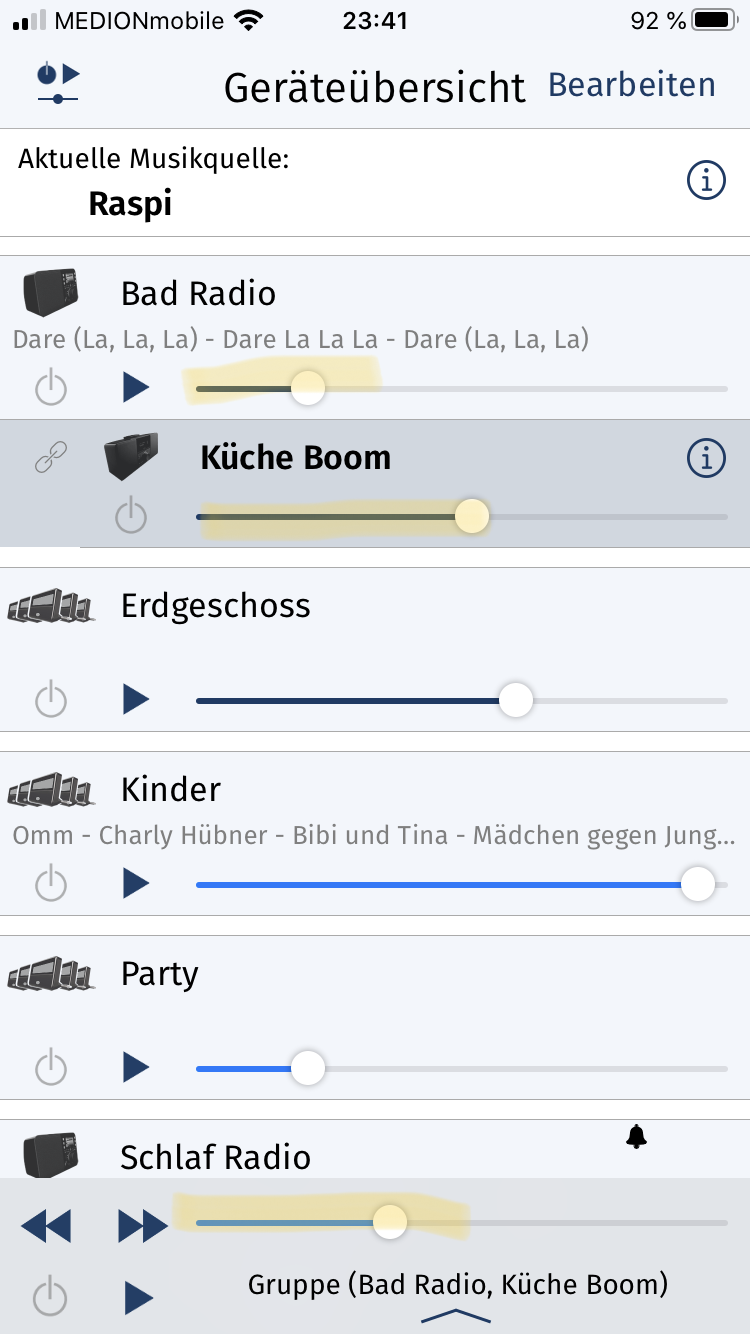Image resolution: width=750 pixels, height=1334 pixels.
Task: Change the Erdgeschoss volume slider
Action: pyautogui.click(x=515, y=700)
